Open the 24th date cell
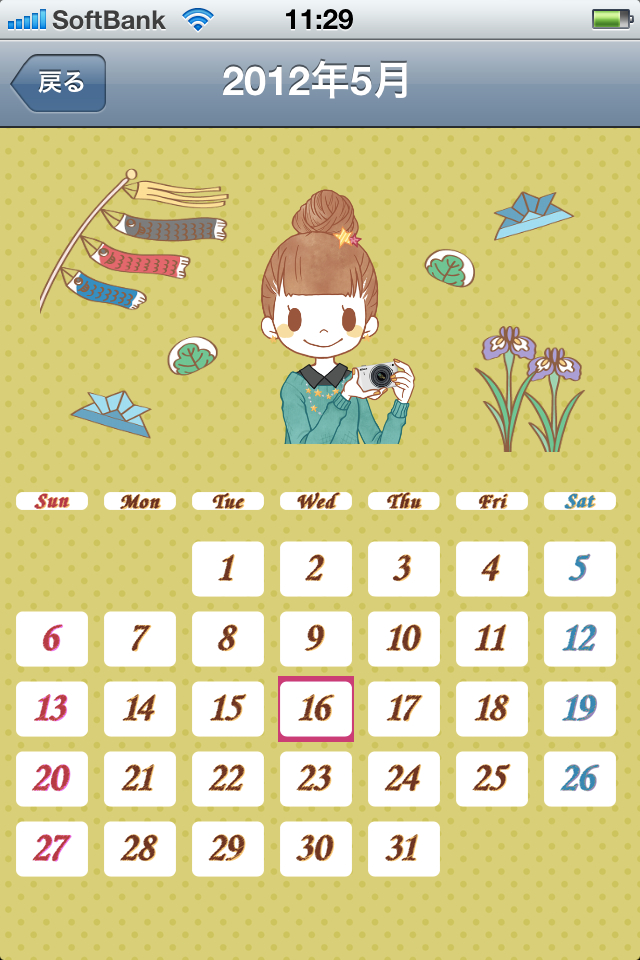This screenshot has height=960, width=640. 404,779
